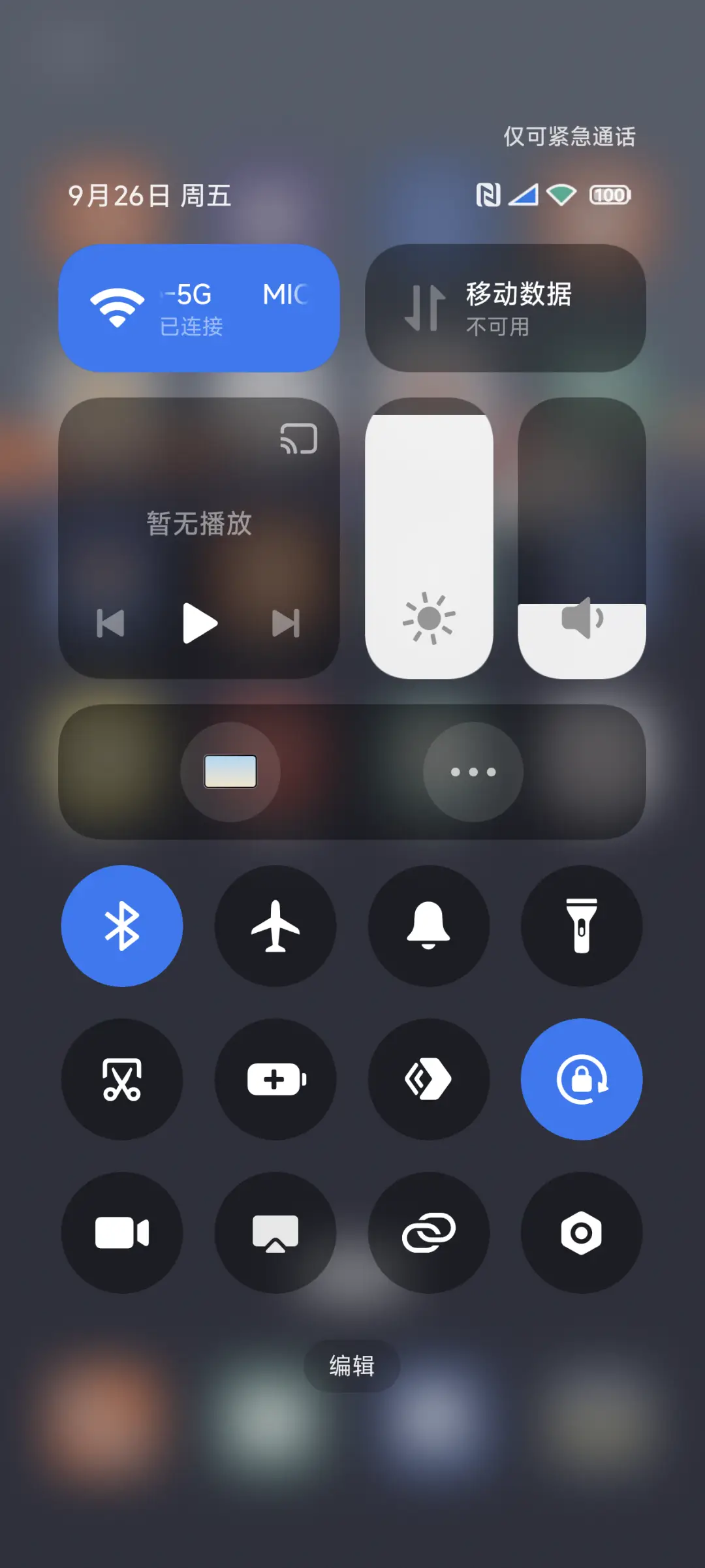Image resolution: width=705 pixels, height=1568 pixels.
Task: Tap 编辑 to edit control tiles
Action: pos(351,1366)
